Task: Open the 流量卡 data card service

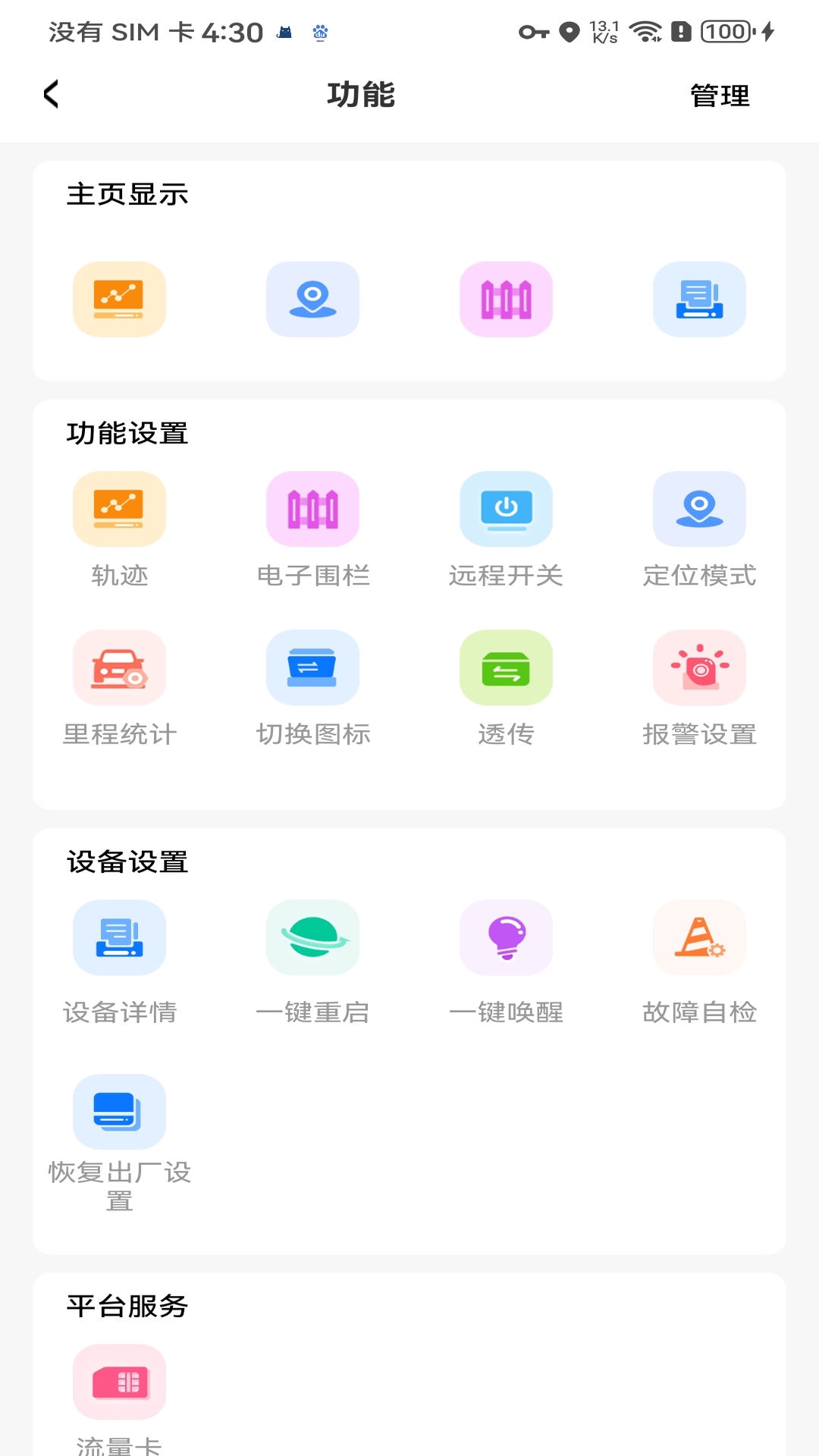Action: click(x=119, y=1382)
